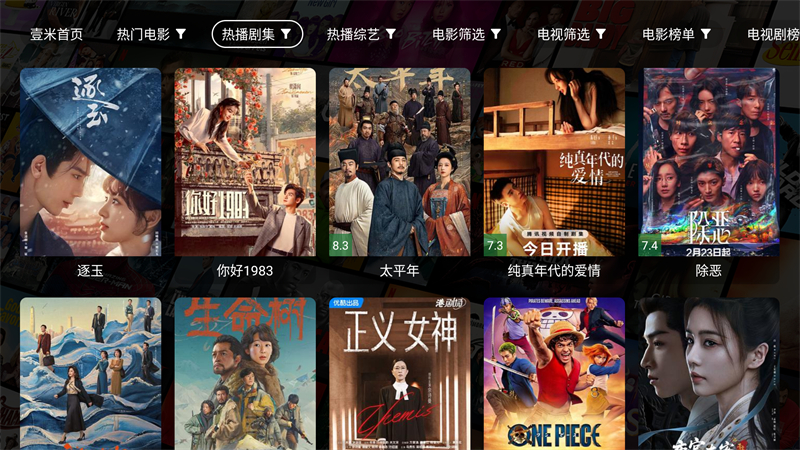Open the 电视筛选 filter tab

pos(571,34)
